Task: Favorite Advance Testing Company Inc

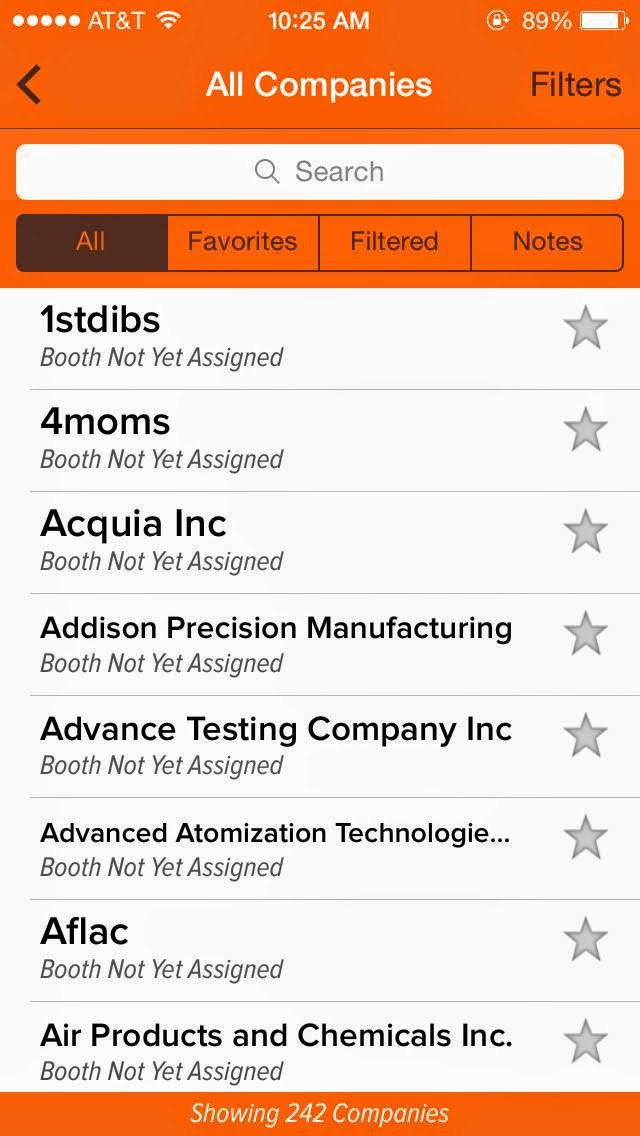Action: (585, 736)
